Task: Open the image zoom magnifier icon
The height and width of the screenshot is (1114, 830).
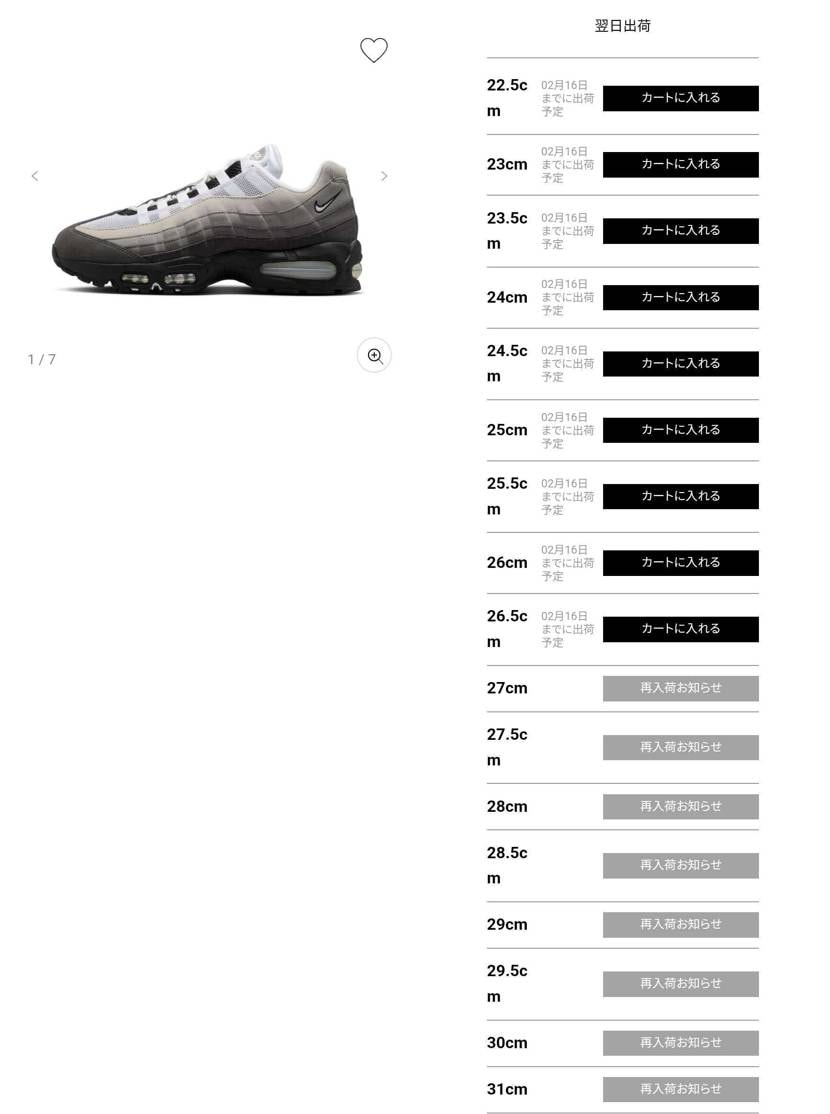Action: point(374,355)
